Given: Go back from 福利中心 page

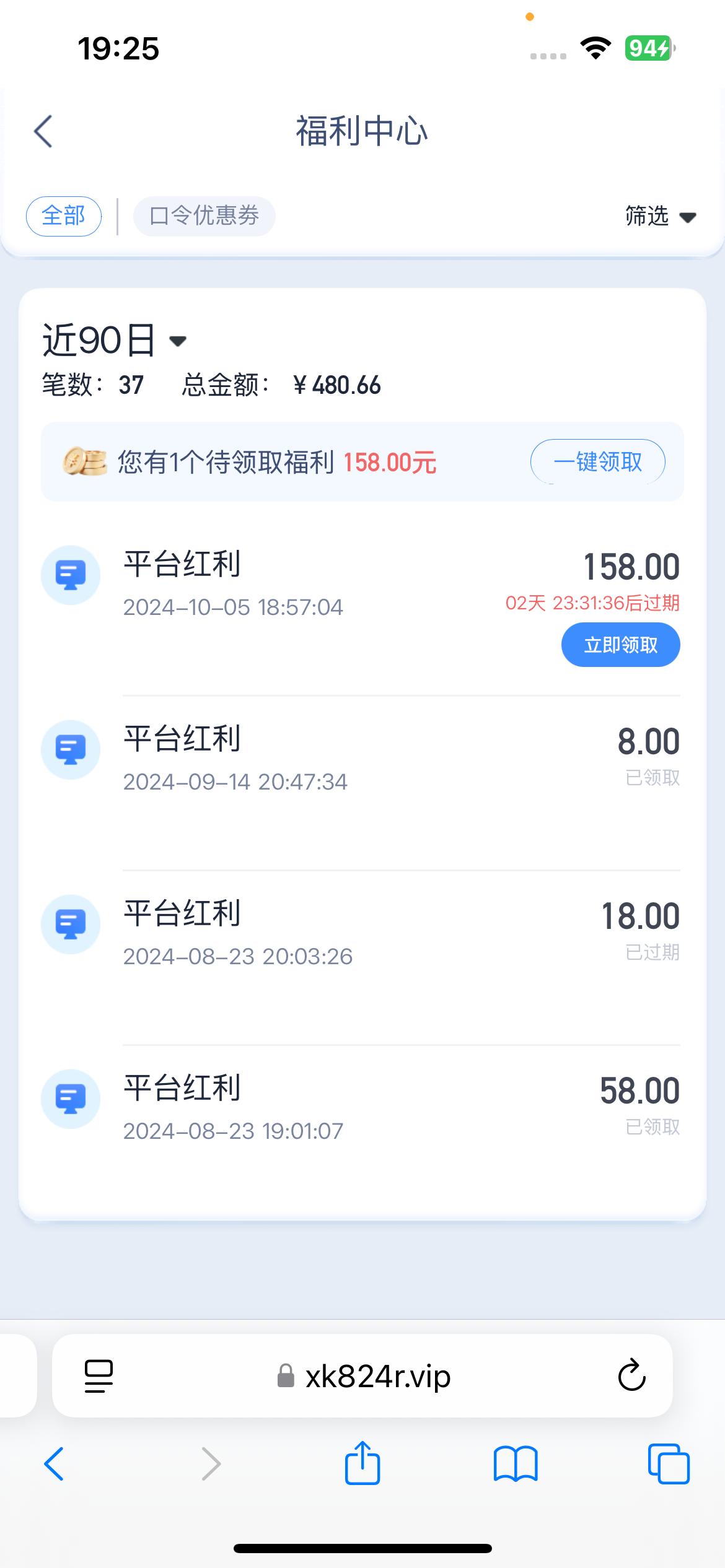Looking at the screenshot, I should point(43,131).
